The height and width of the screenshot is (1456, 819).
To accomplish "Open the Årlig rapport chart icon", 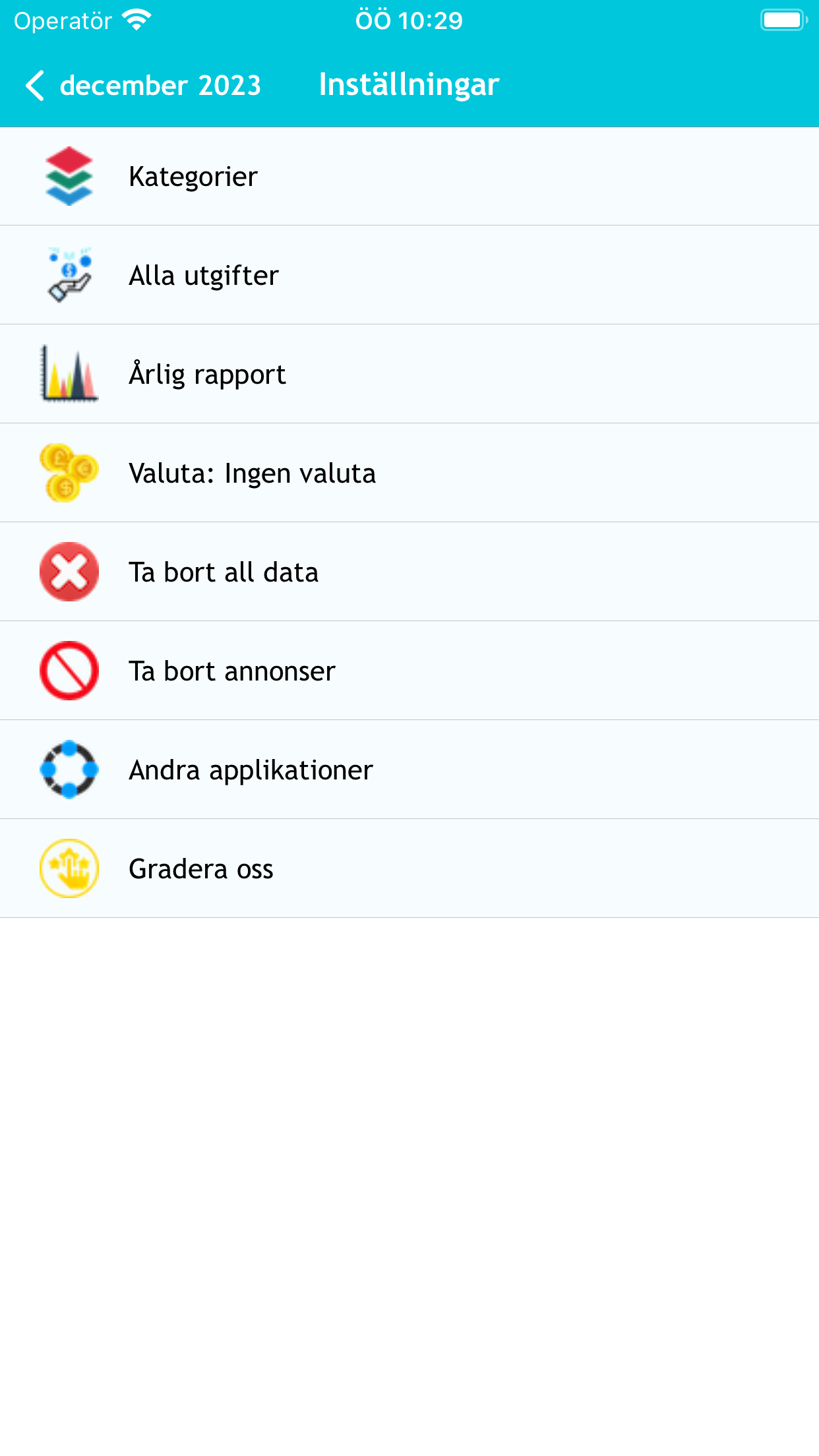I will 69,373.
